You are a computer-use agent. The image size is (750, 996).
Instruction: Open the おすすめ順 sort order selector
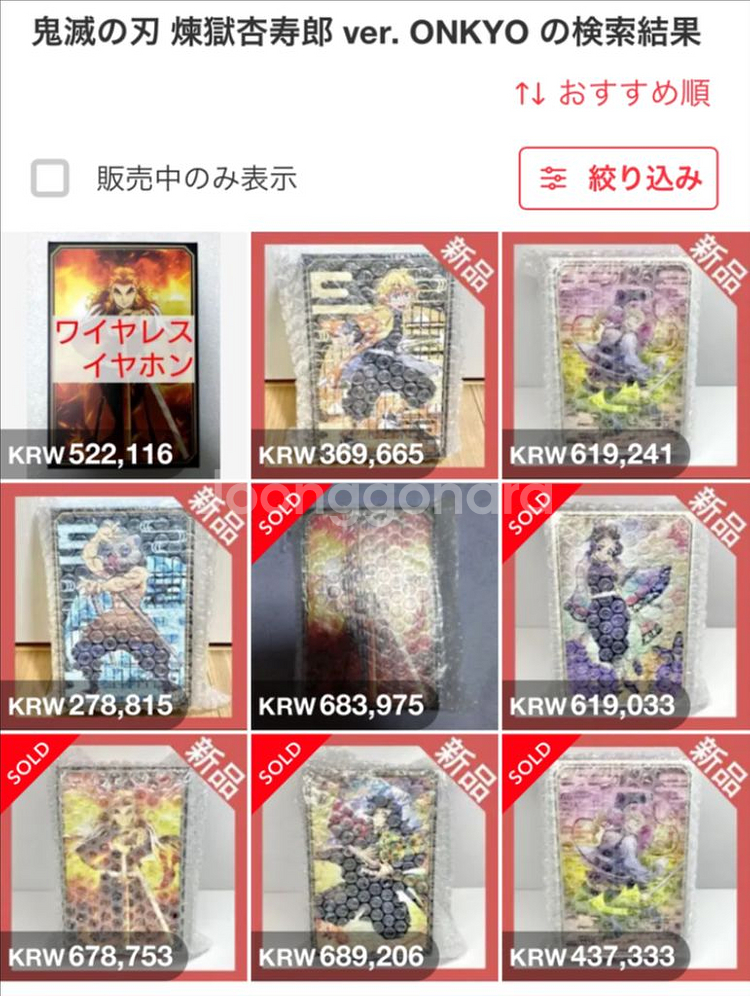tap(612, 94)
